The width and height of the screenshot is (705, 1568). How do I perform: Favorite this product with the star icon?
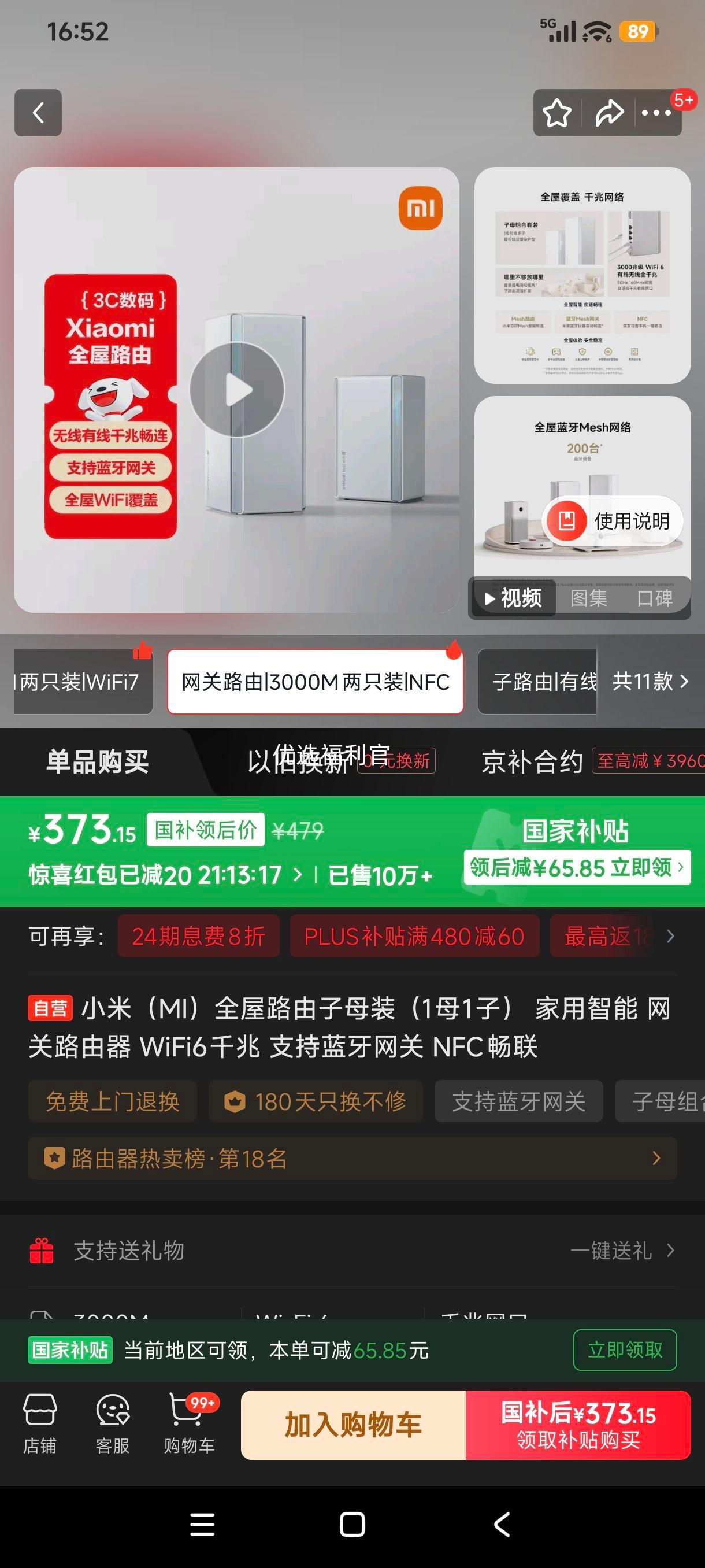coord(557,113)
